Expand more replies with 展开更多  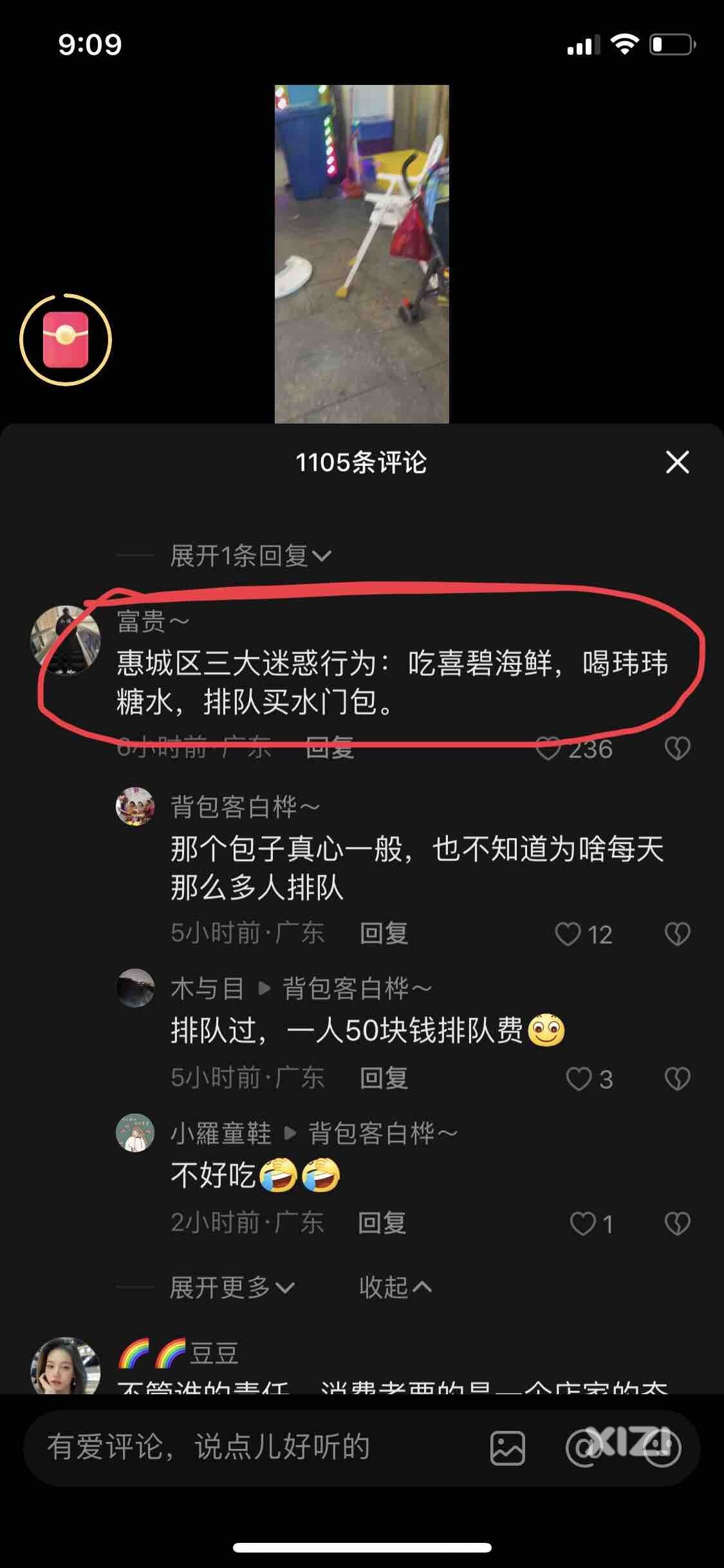click(x=232, y=1287)
